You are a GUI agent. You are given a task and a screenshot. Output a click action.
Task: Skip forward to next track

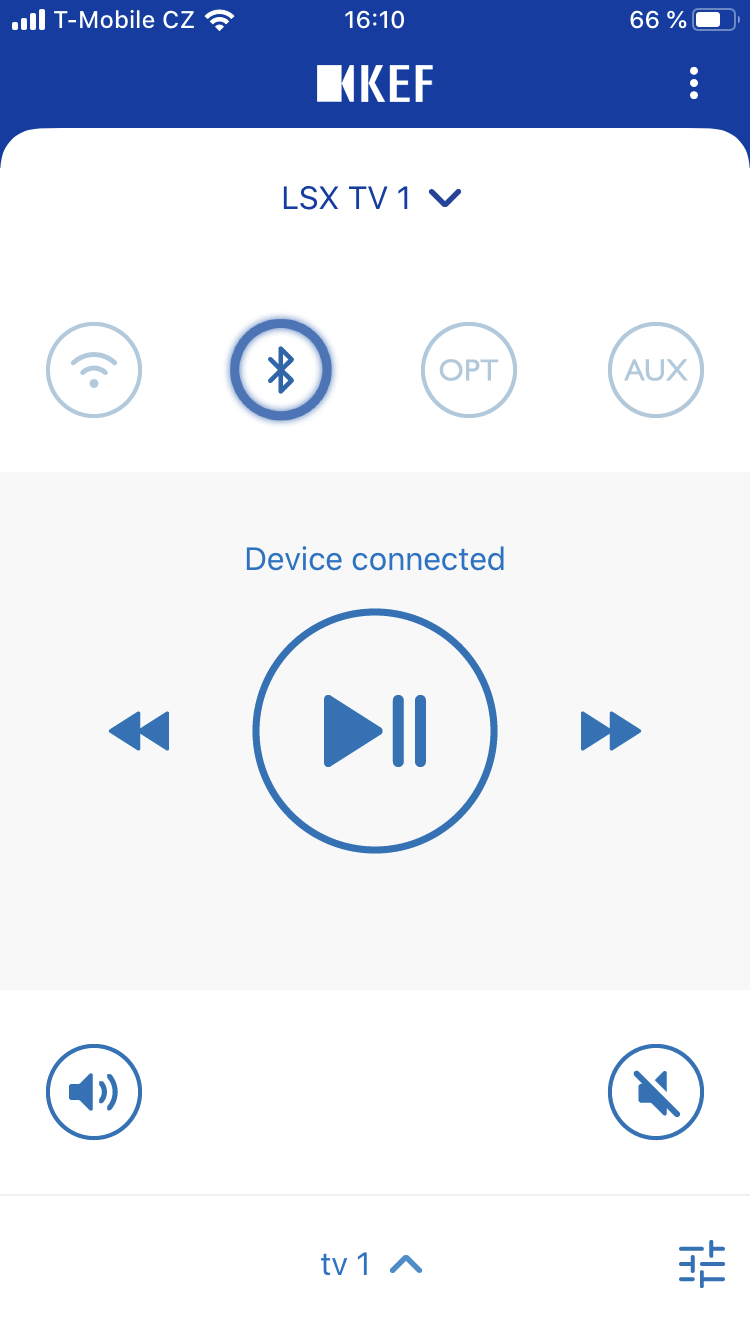coord(610,731)
